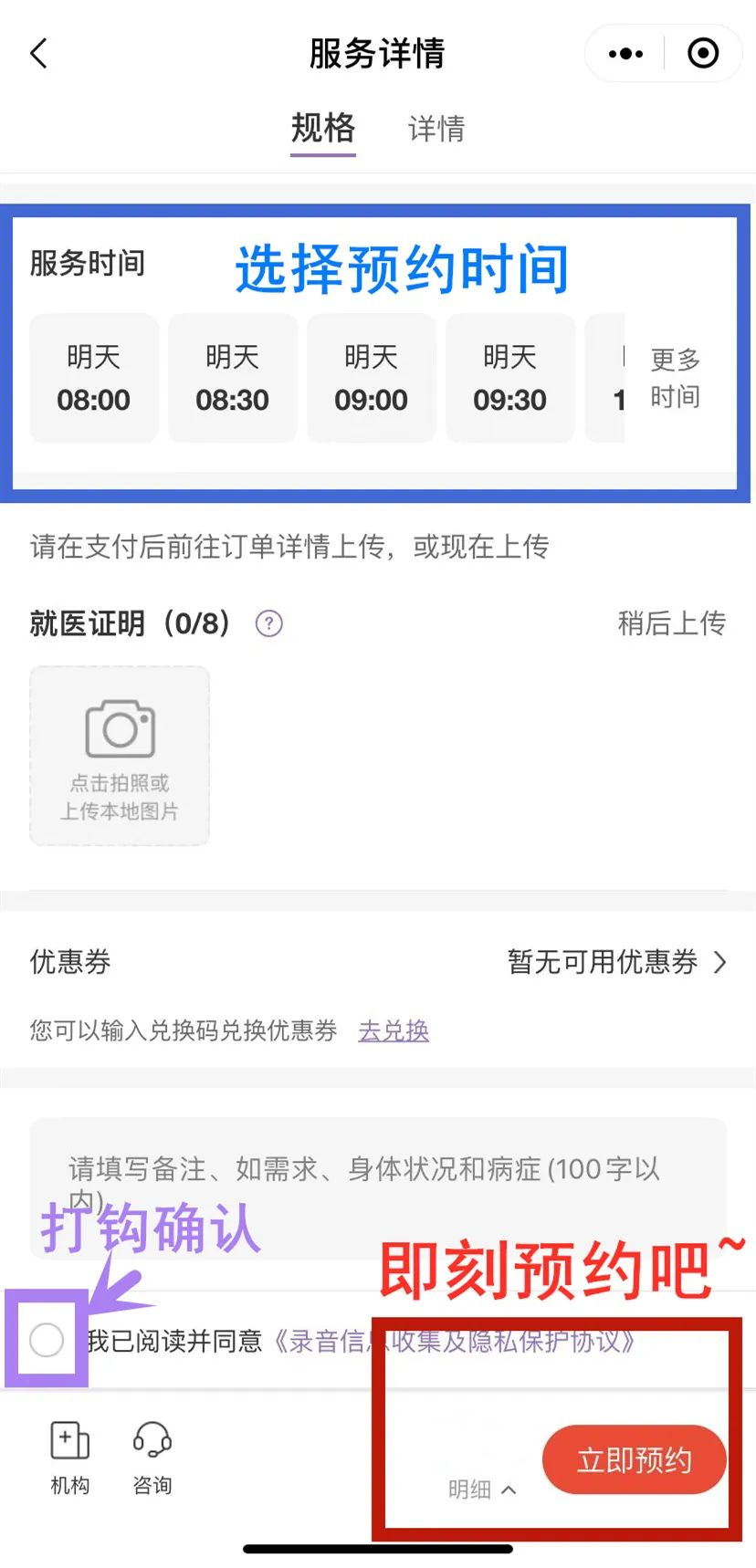
Task: Select the 规格 tab
Action: click(322, 129)
